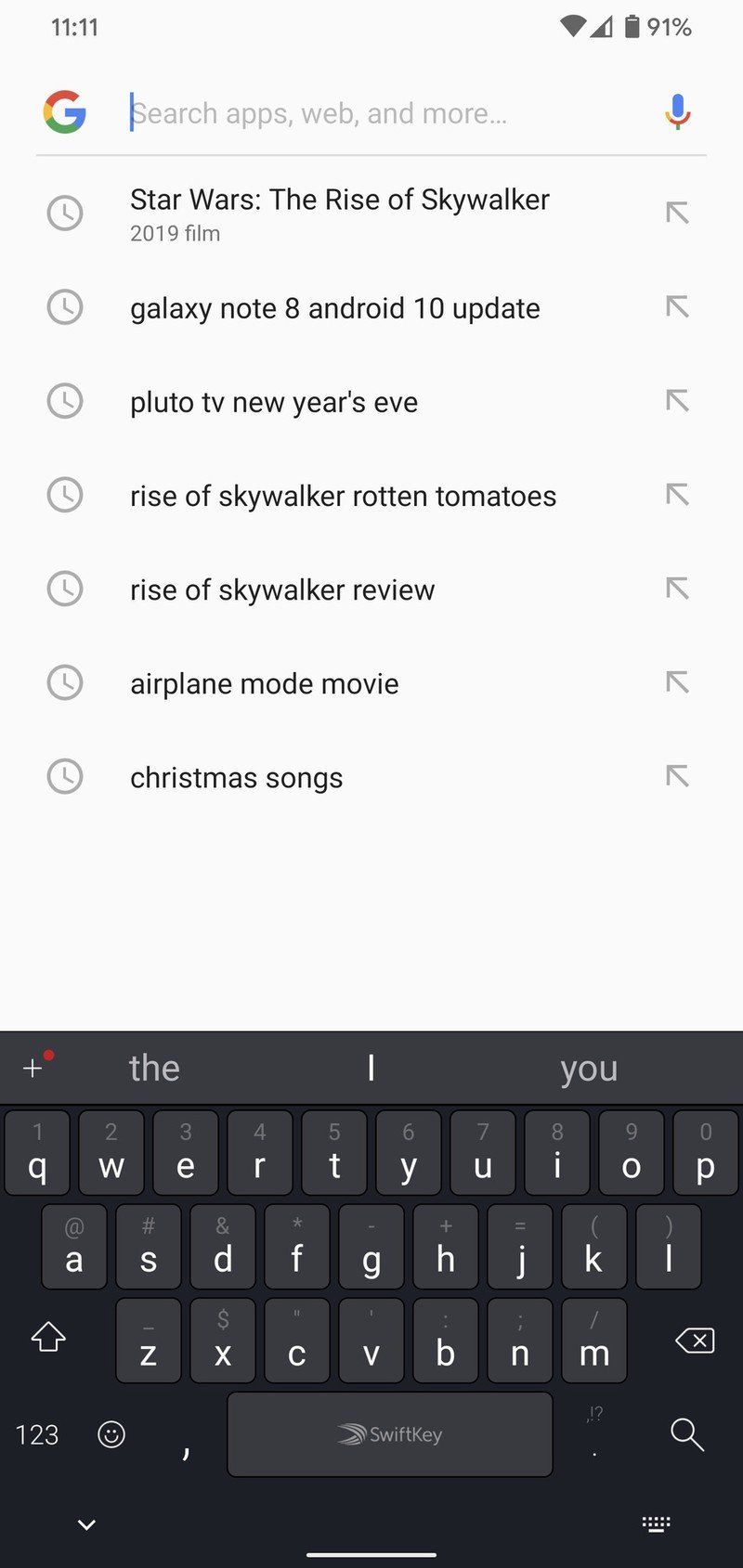
Task: Tap the Google voice search microphone
Action: [677, 112]
